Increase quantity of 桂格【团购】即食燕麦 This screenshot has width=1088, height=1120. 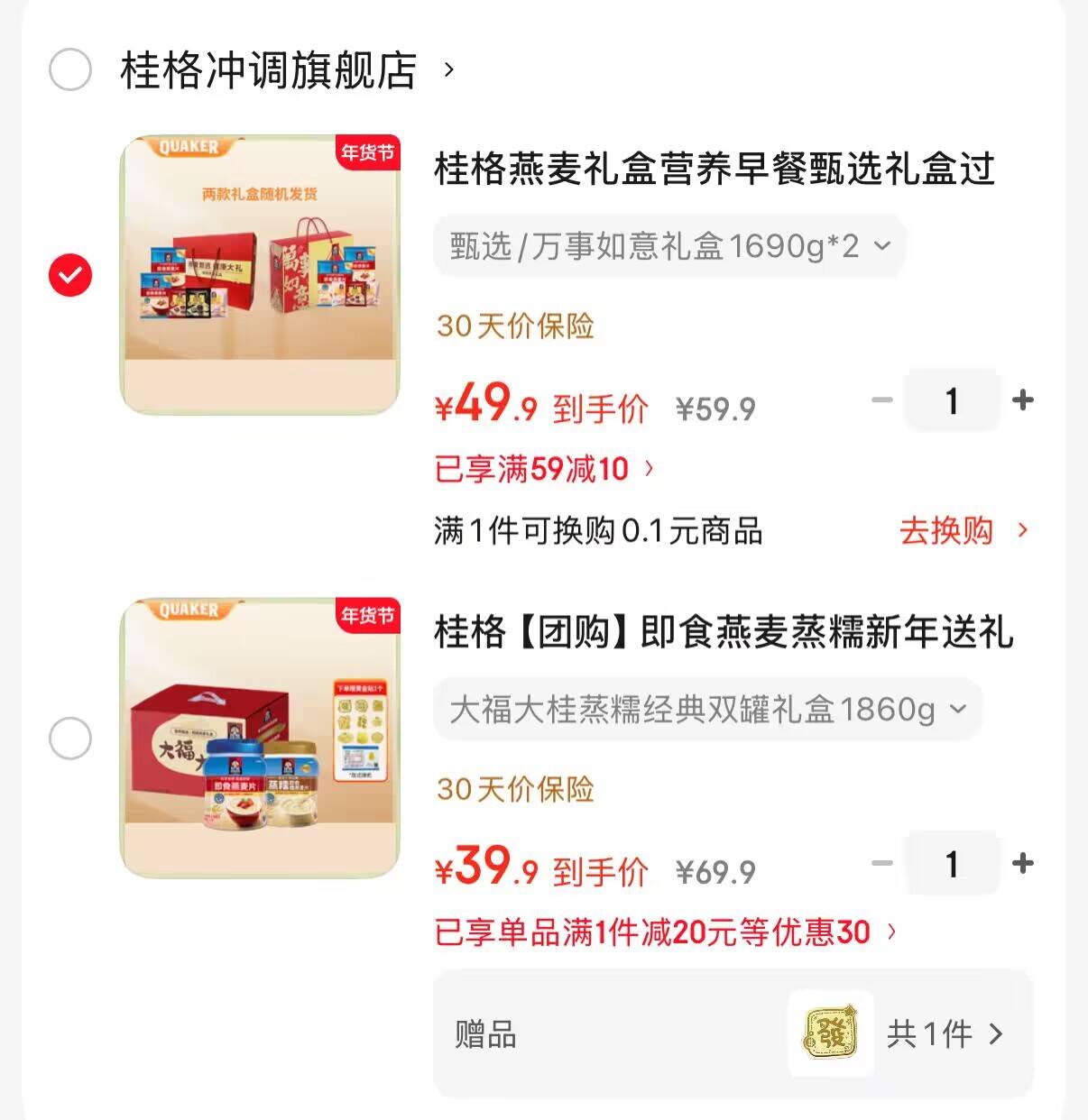click(1022, 863)
